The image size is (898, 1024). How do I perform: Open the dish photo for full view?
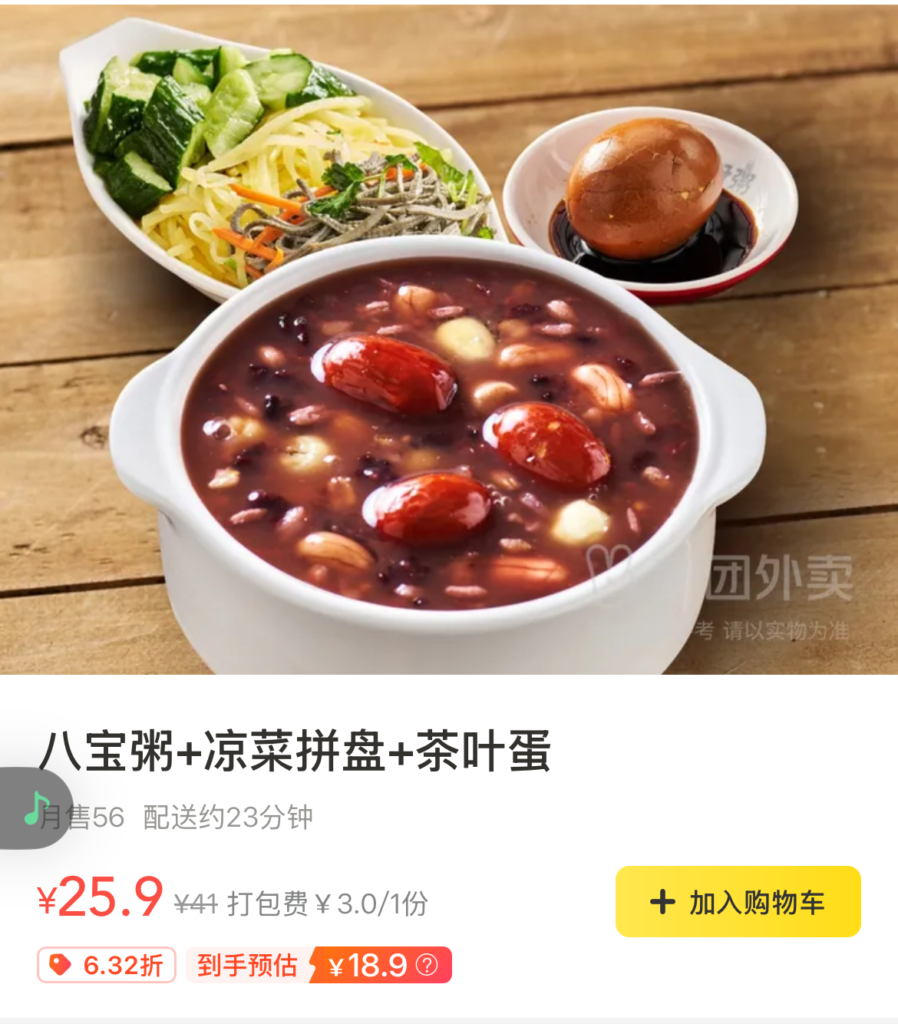[449, 345]
